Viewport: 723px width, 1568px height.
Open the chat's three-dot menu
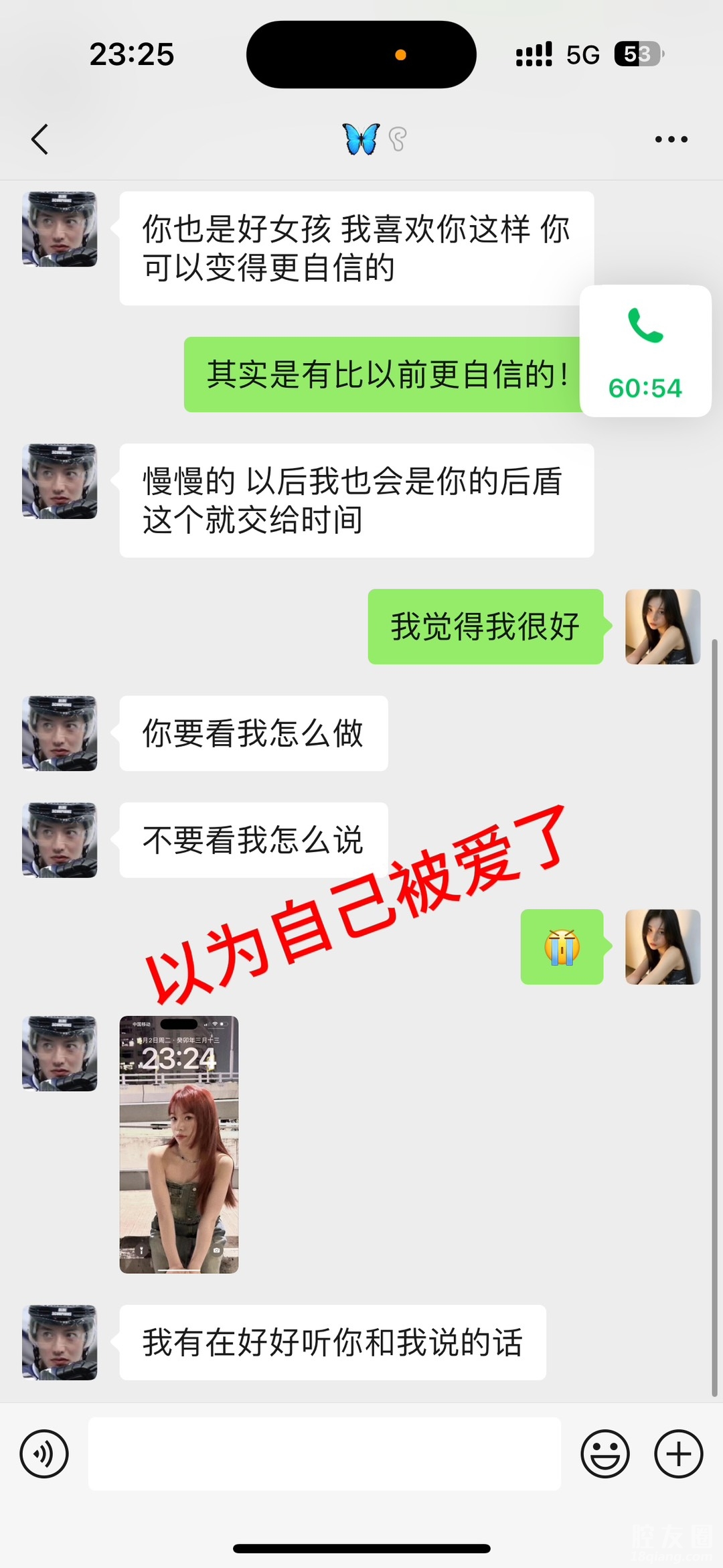(x=671, y=139)
